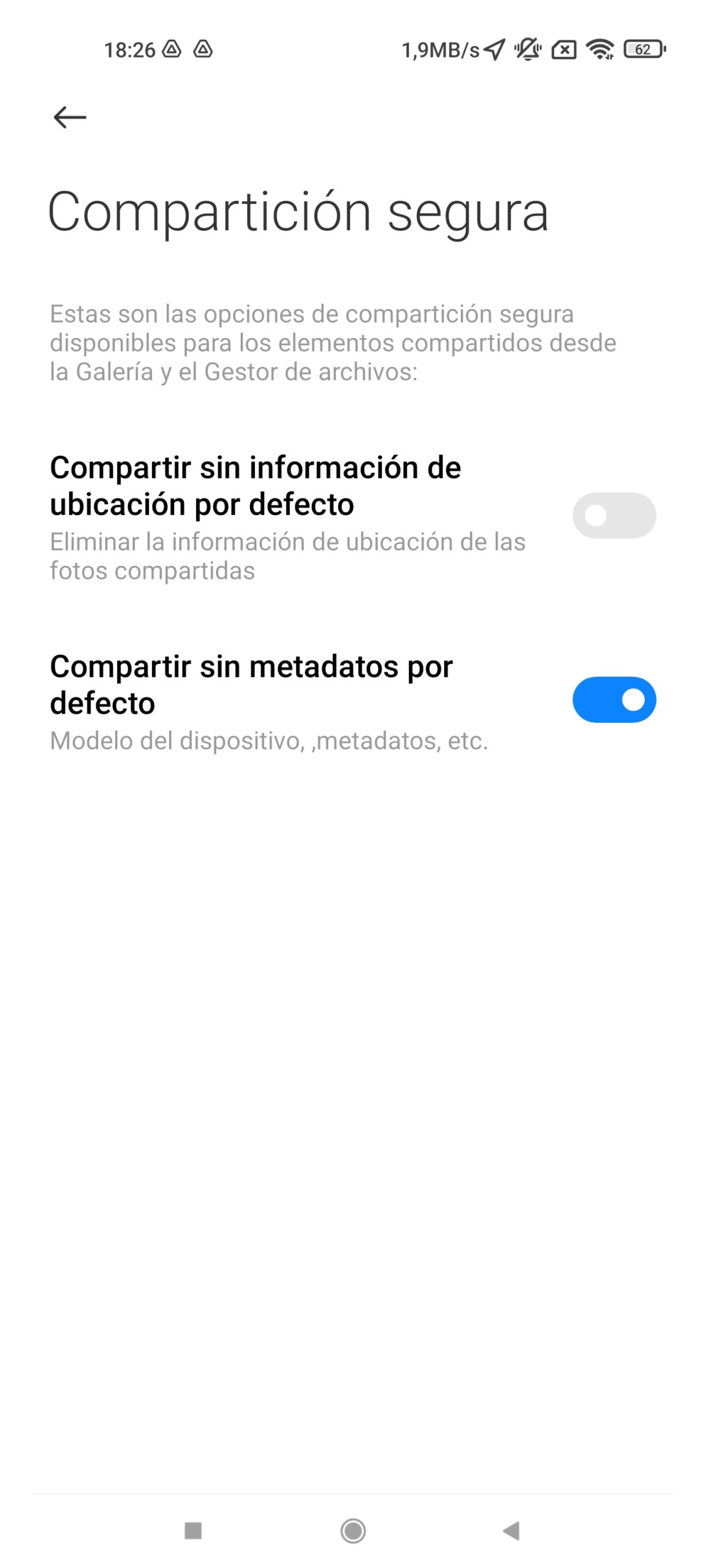Viewport: 706px width, 1568px height.
Task: Go to home screen via circle button
Action: tap(353, 1531)
